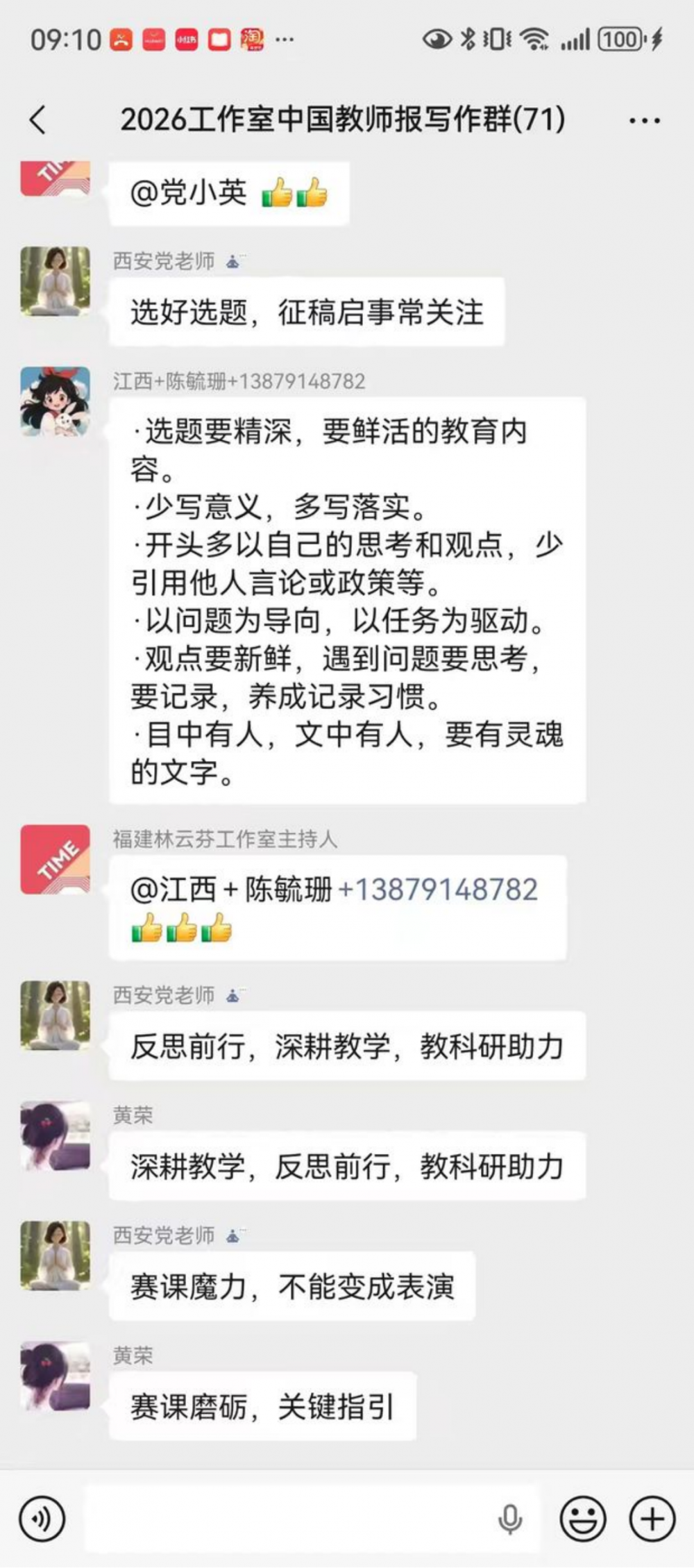Open 黄荣 avatar beside 深耕教学 message

click(x=56, y=1135)
